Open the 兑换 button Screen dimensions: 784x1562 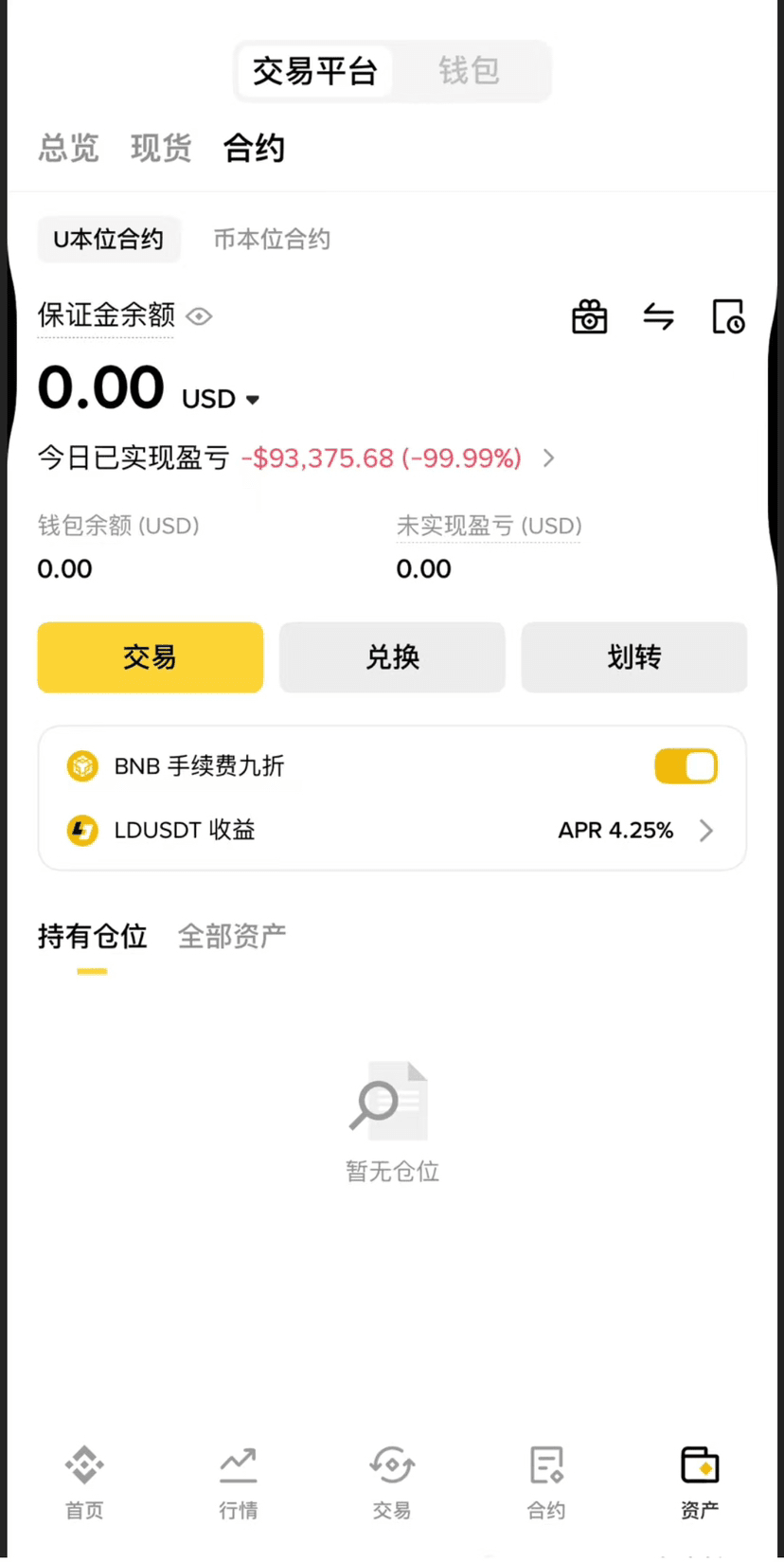tap(392, 657)
